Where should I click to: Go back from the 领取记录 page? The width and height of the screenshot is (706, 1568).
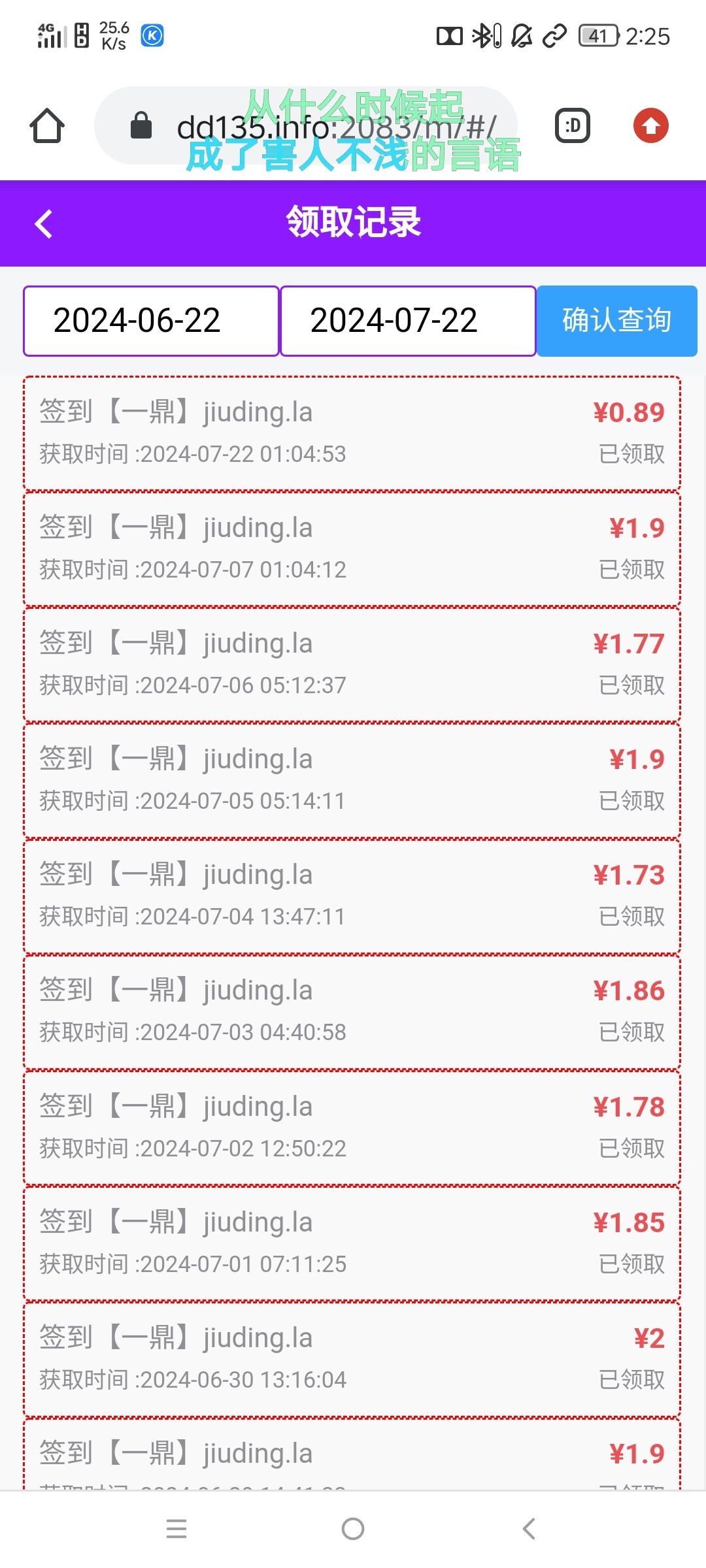44,224
